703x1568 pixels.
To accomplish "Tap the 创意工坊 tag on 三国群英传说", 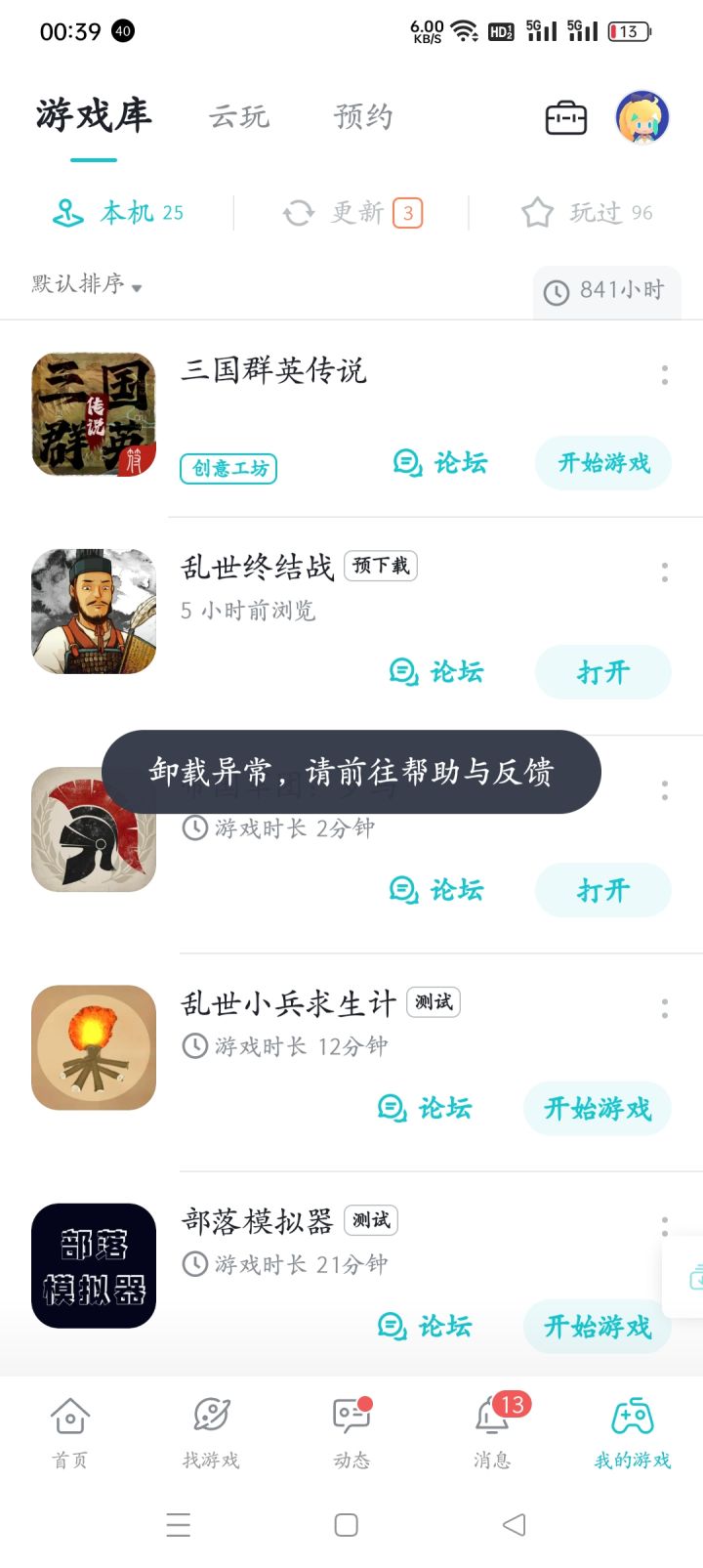I will coord(228,469).
